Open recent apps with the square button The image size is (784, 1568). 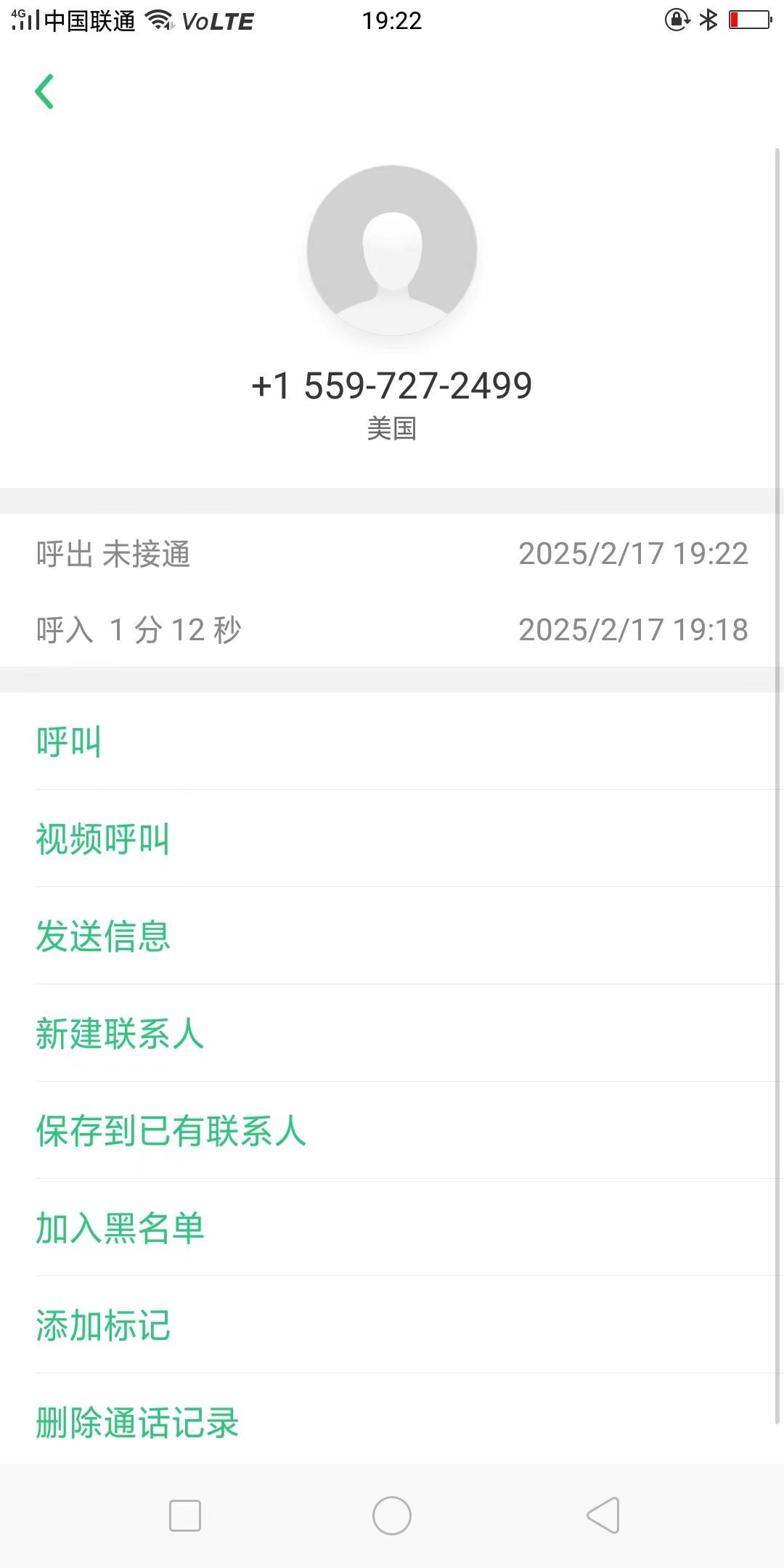tap(185, 1516)
